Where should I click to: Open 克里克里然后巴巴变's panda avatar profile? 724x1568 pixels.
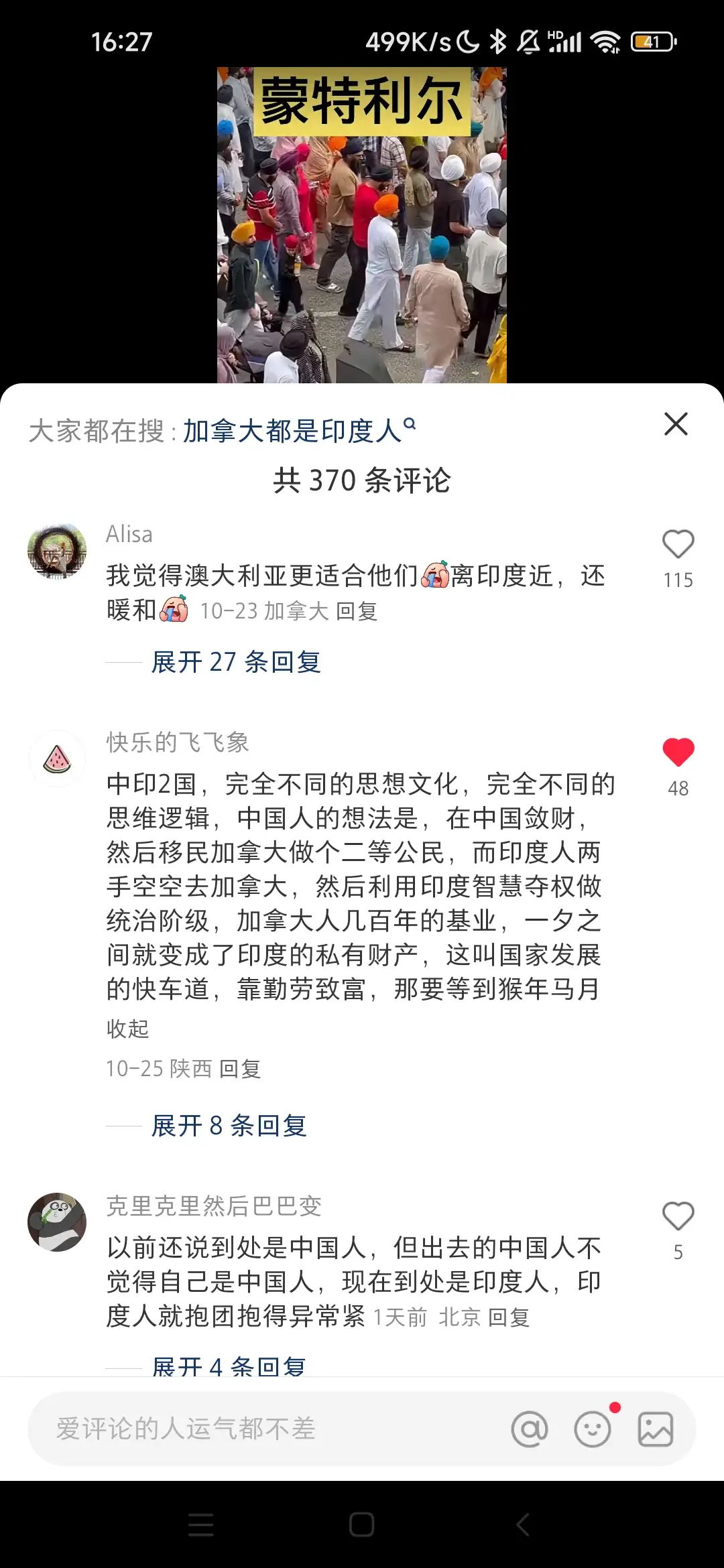point(57,1222)
